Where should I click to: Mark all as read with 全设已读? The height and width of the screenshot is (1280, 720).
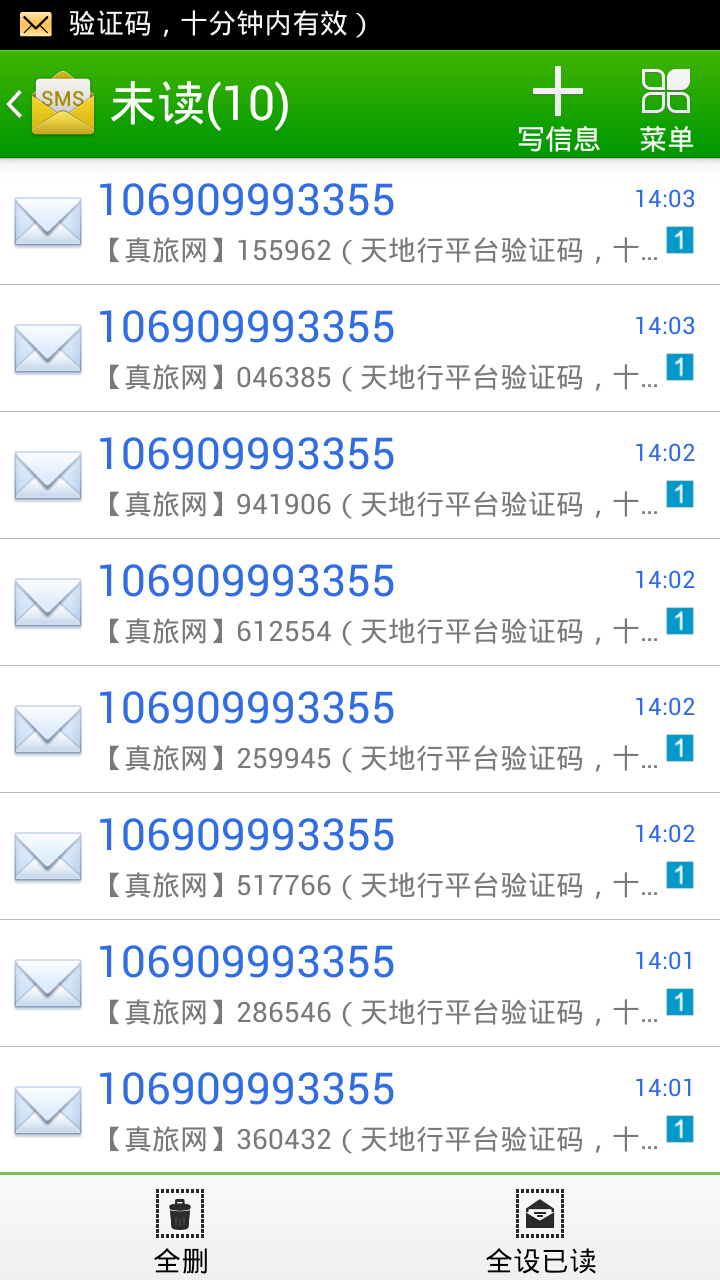(x=540, y=1229)
